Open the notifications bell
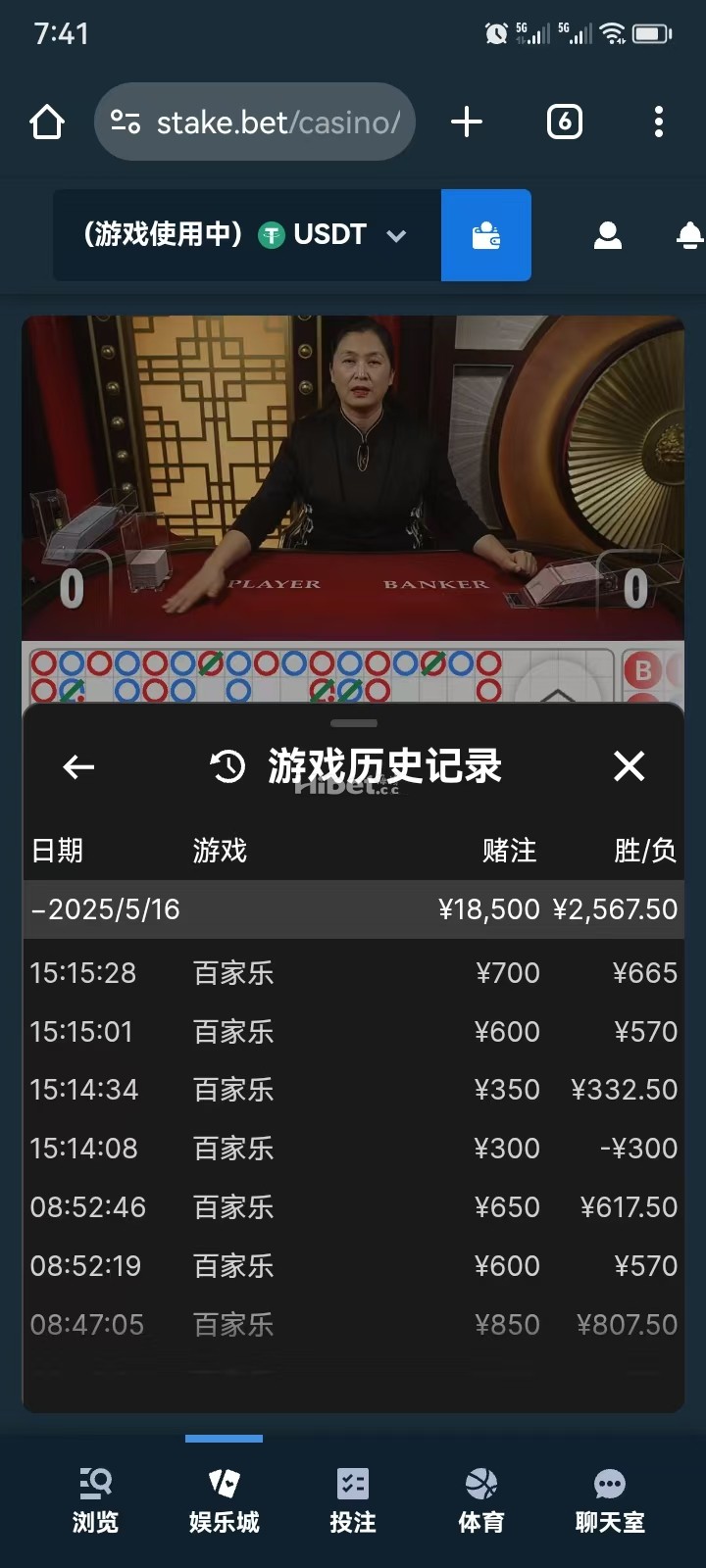The height and width of the screenshot is (1568, 706). 689,235
